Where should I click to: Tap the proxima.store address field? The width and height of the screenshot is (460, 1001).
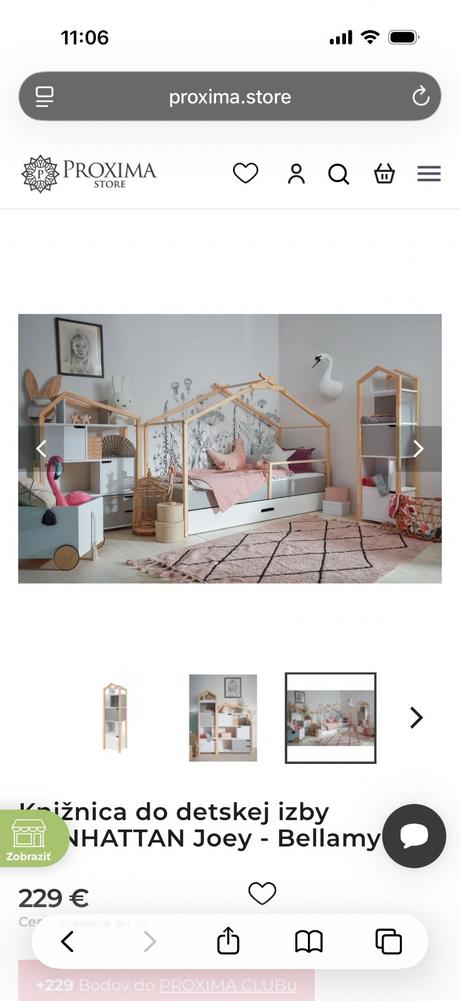[x=230, y=96]
